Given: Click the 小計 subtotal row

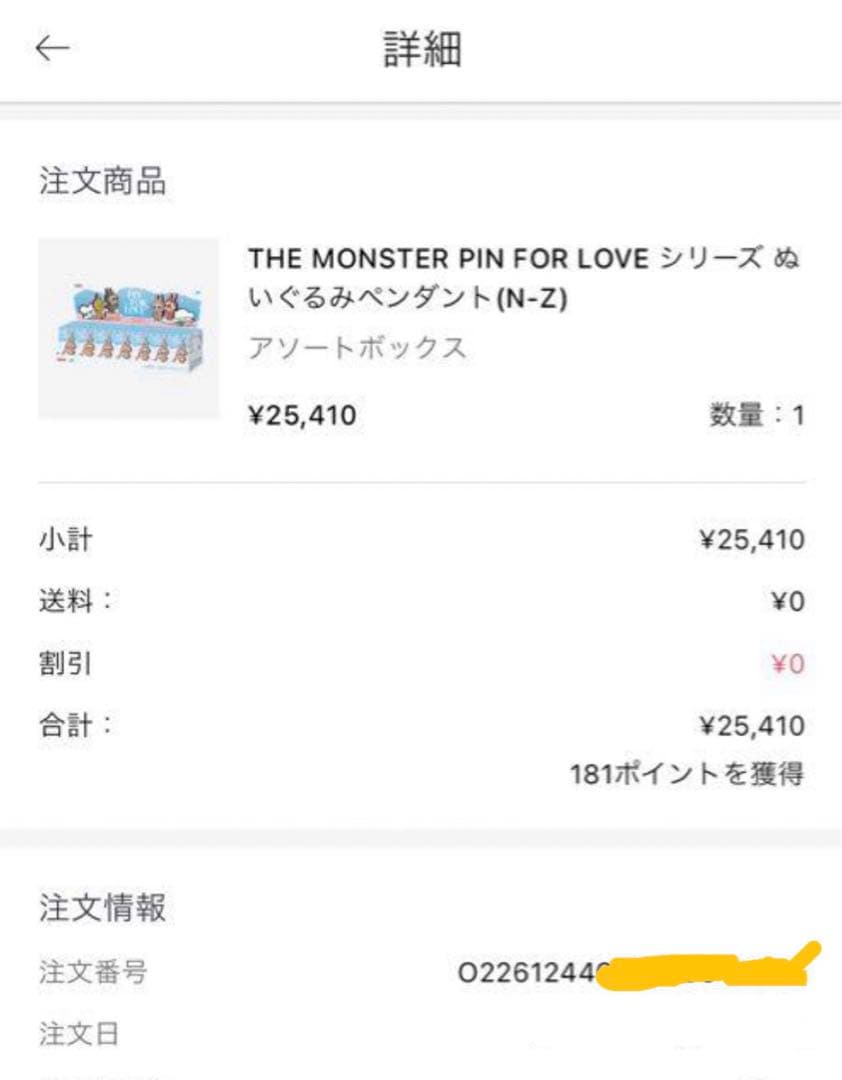Looking at the screenshot, I should coord(65,540).
